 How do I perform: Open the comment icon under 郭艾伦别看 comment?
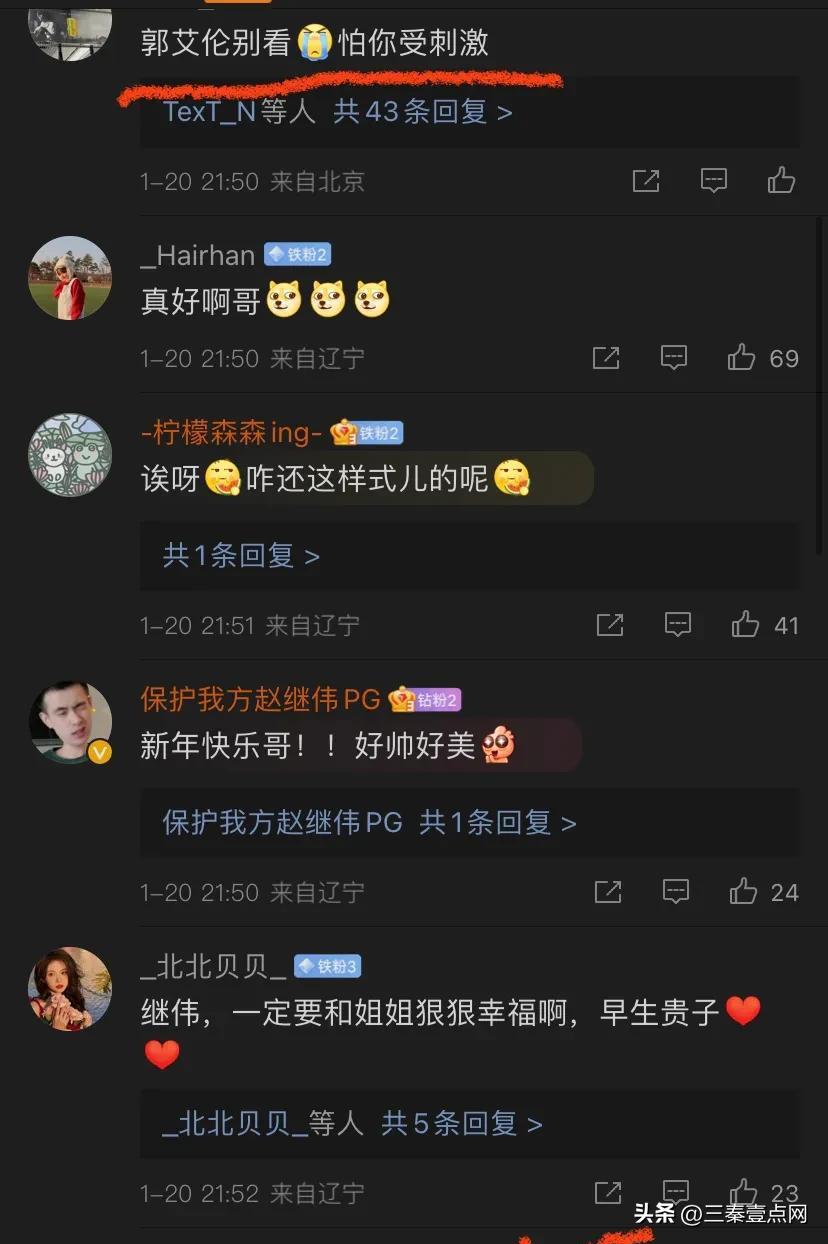[x=713, y=181]
